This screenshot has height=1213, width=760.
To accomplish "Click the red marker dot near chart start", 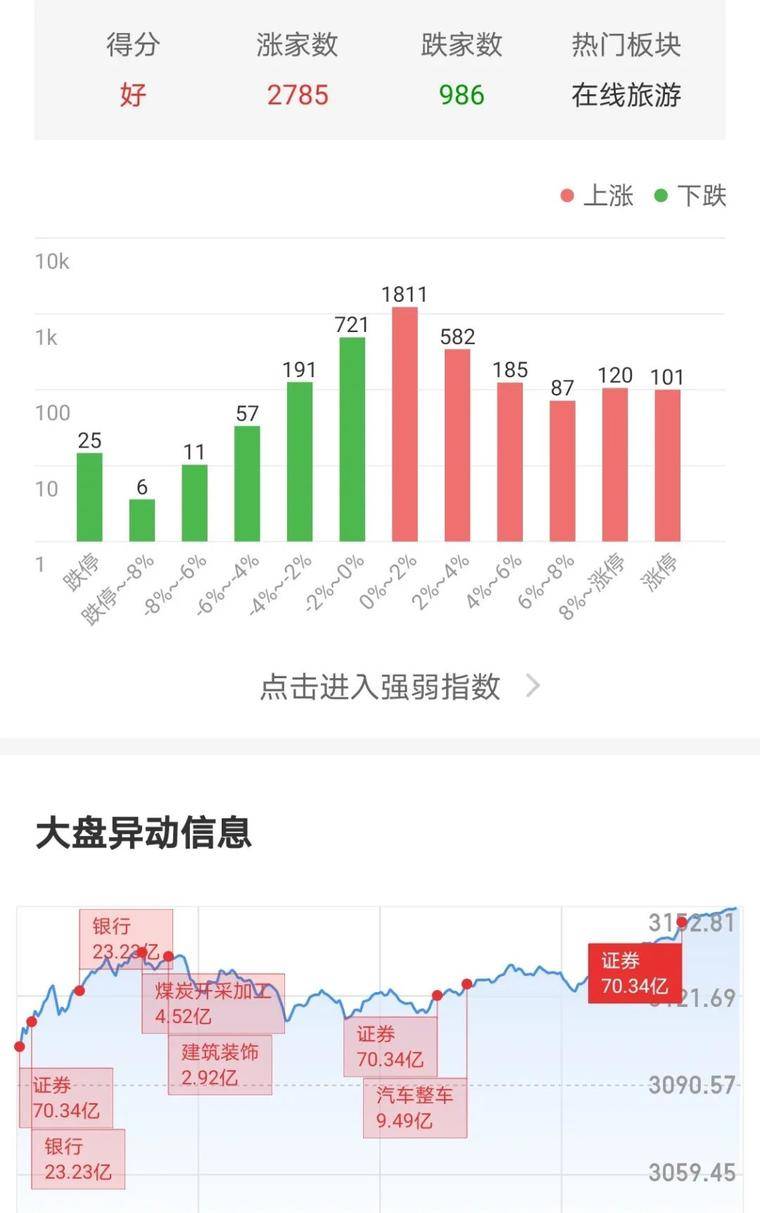I will click(18, 1046).
